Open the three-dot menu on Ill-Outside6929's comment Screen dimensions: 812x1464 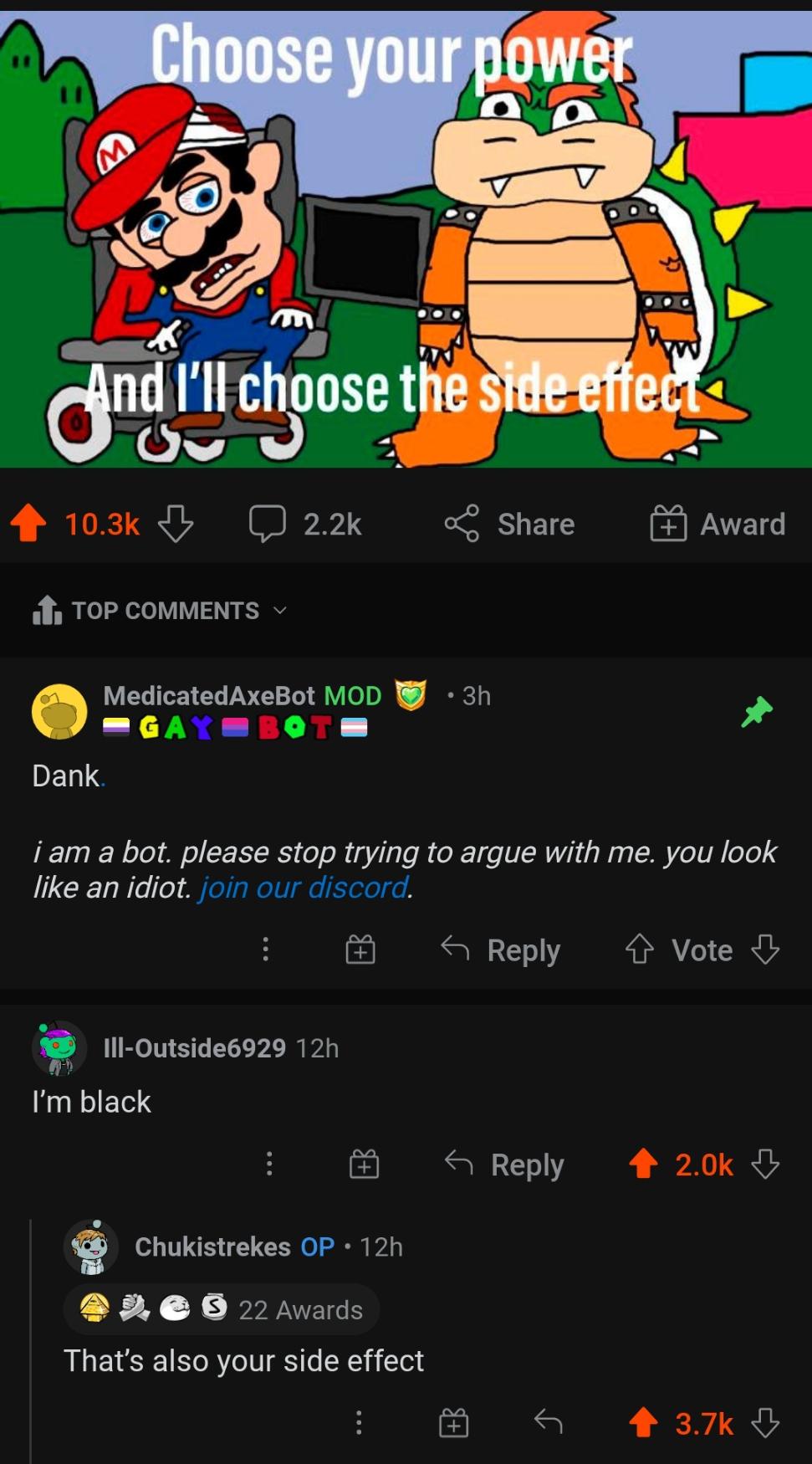(268, 1165)
